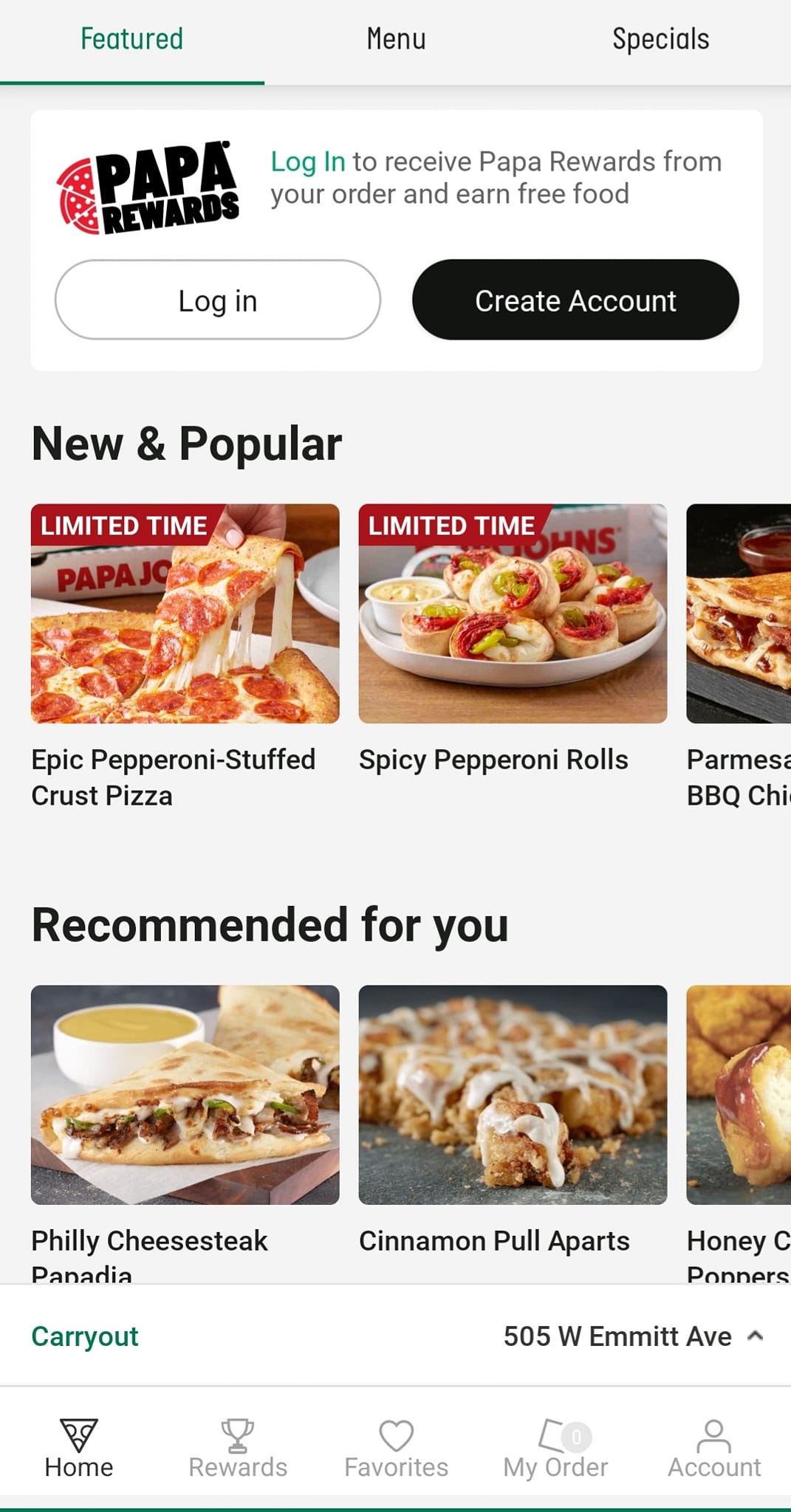
Task: Select the Cinnamon Pull Aparts card
Action: point(513,1095)
